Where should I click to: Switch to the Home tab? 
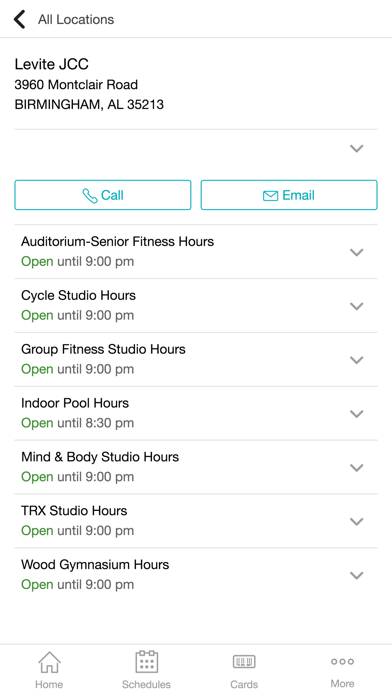pyautogui.click(x=49, y=670)
